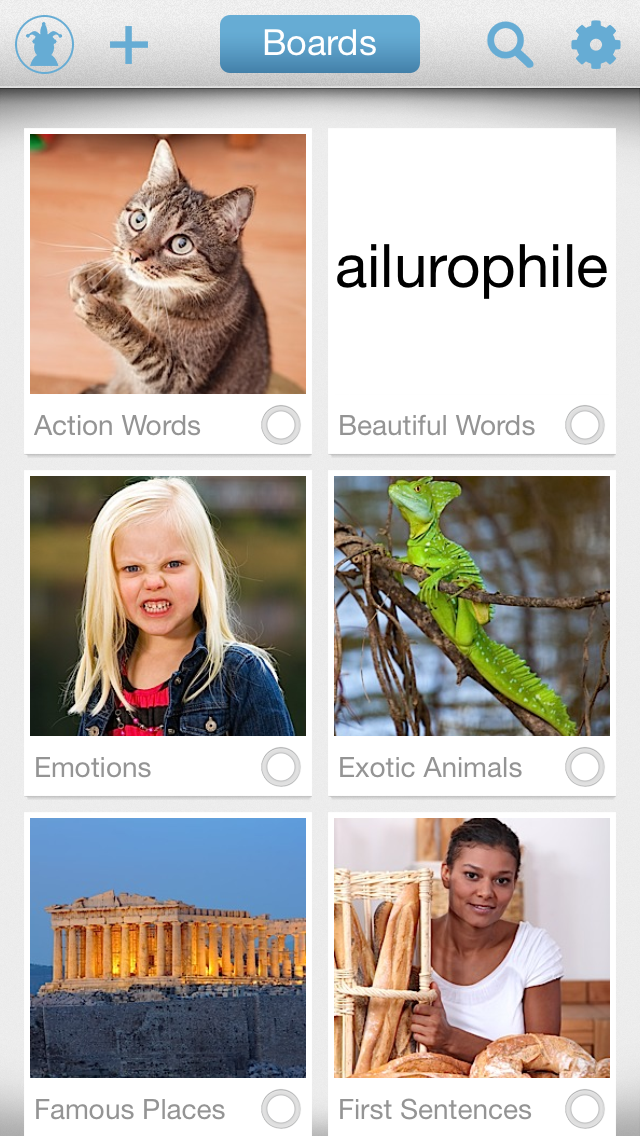
Task: Open the Famous Places board
Action: [x=168, y=948]
